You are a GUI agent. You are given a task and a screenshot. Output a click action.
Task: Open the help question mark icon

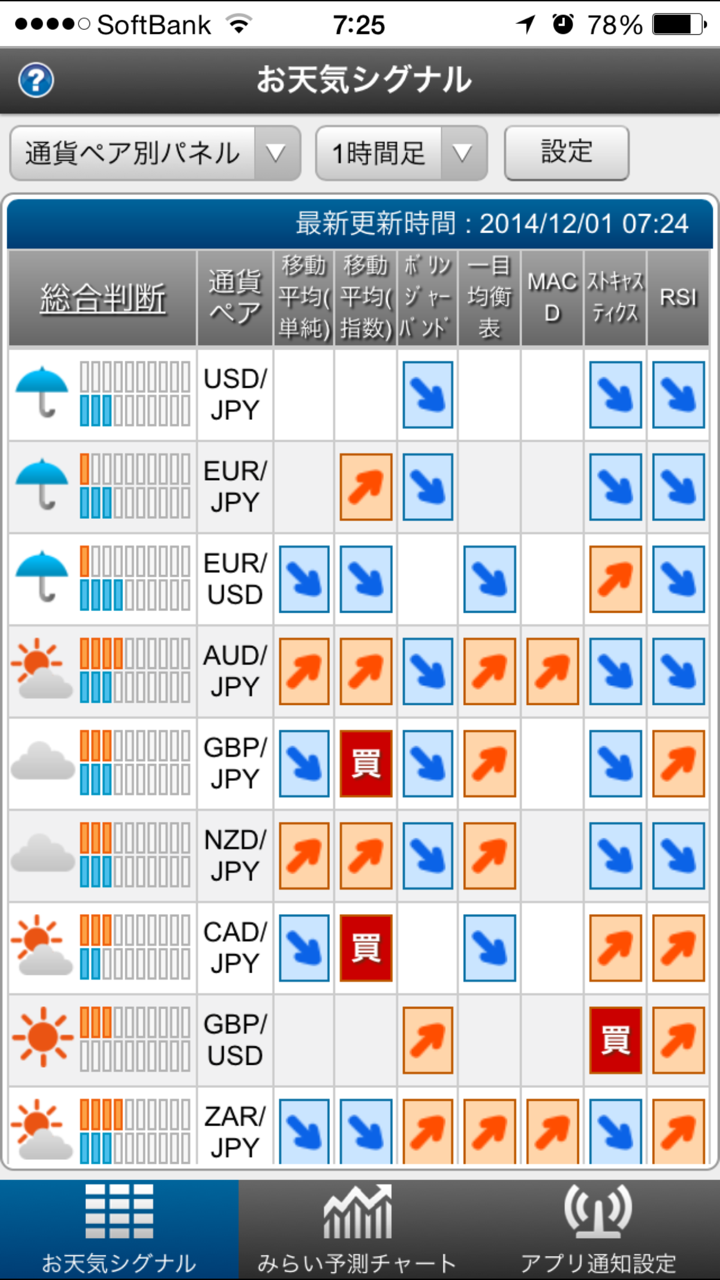[36, 80]
